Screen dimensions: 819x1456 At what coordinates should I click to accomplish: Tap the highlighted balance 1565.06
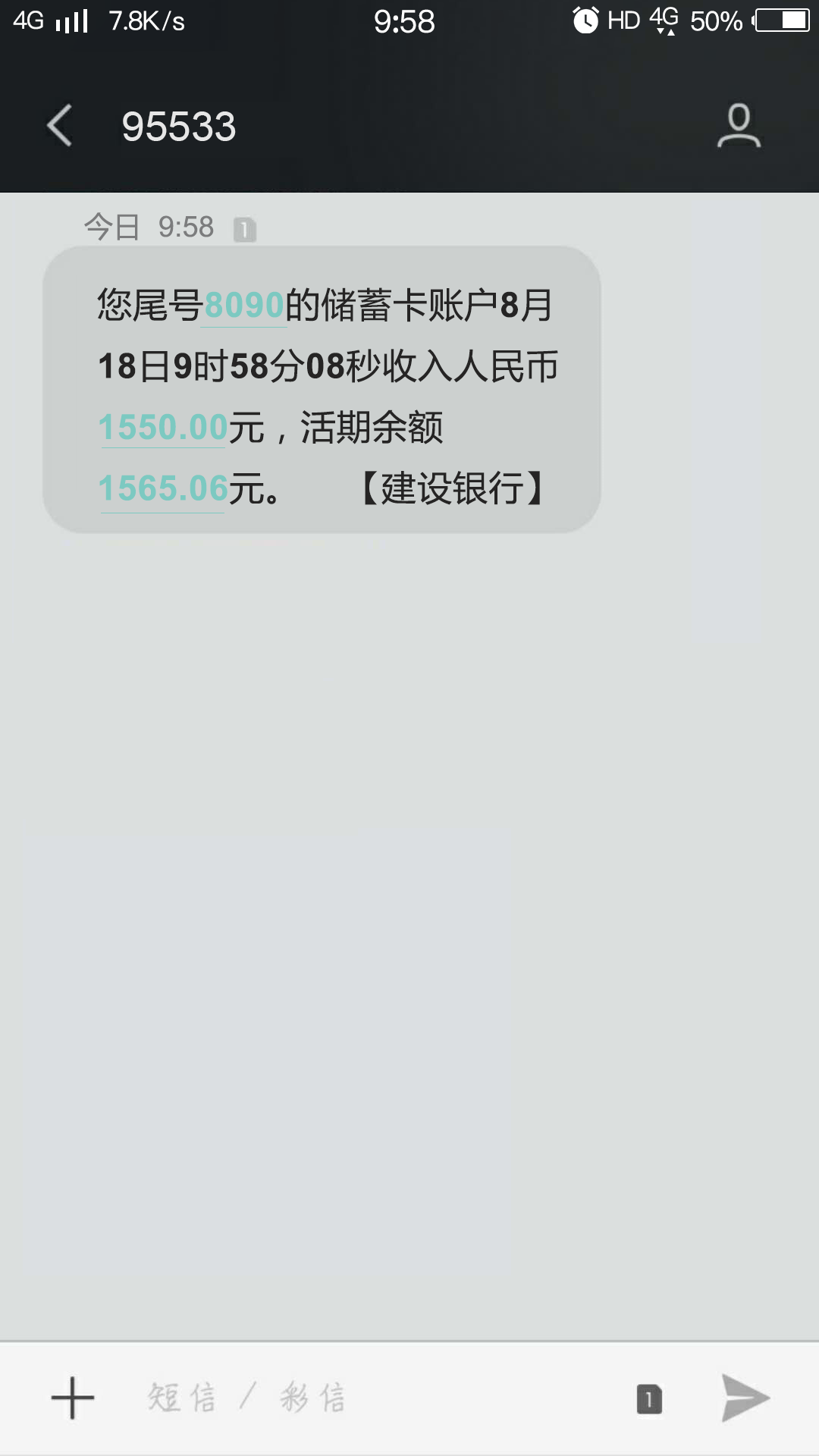pos(163,488)
